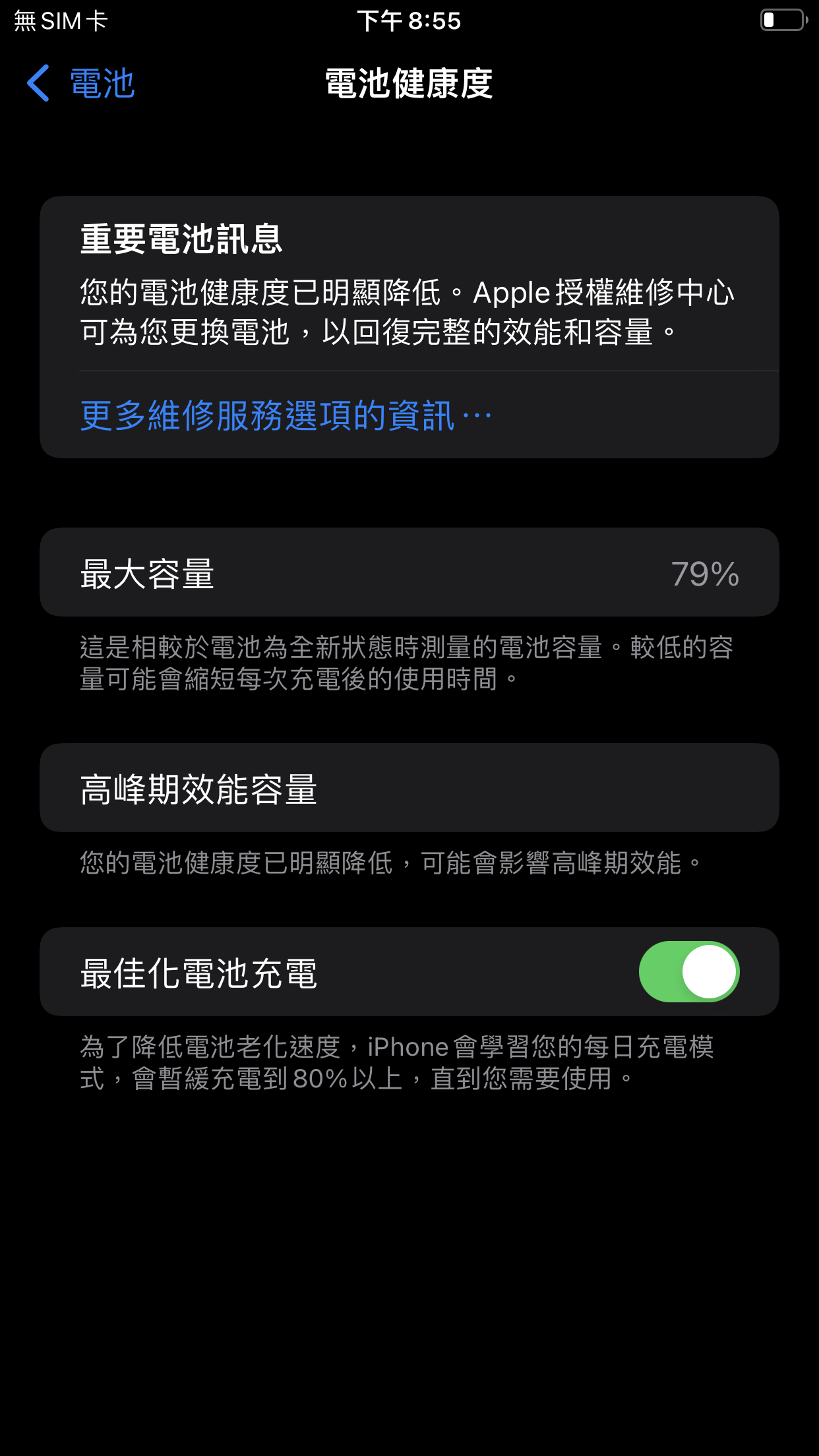Go back to the 電池 settings page

tap(80, 84)
